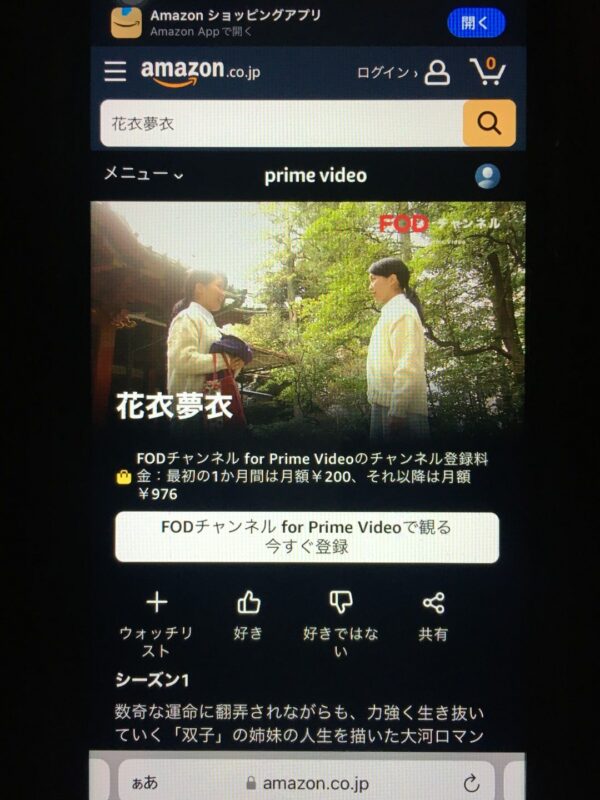Go to Amazon.co.jp home logo
Image resolution: width=600 pixels, height=800 pixels.
coord(200,72)
